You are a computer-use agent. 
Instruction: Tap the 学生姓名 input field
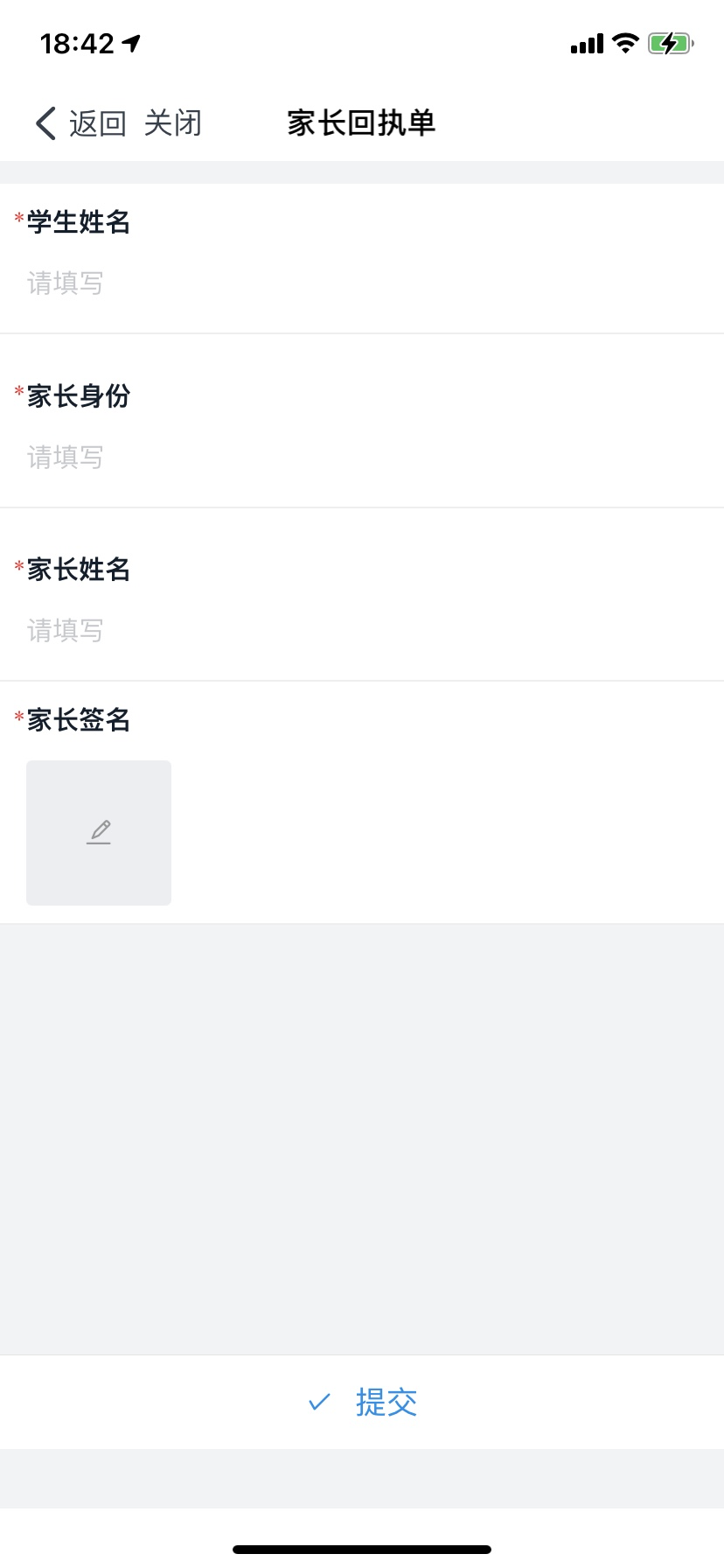pyautogui.click(x=362, y=283)
